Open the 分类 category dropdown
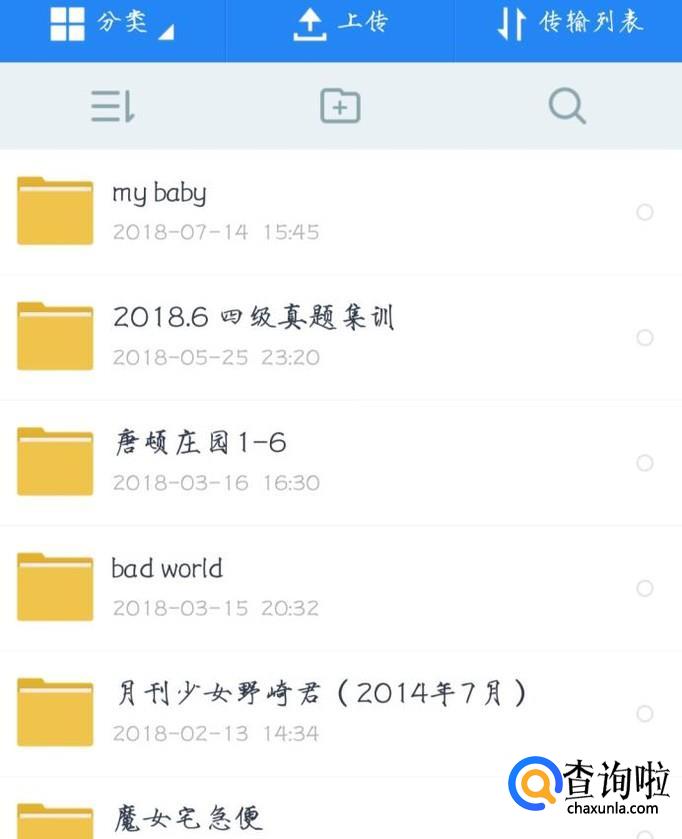Image resolution: width=682 pixels, height=839 pixels. (x=112, y=24)
